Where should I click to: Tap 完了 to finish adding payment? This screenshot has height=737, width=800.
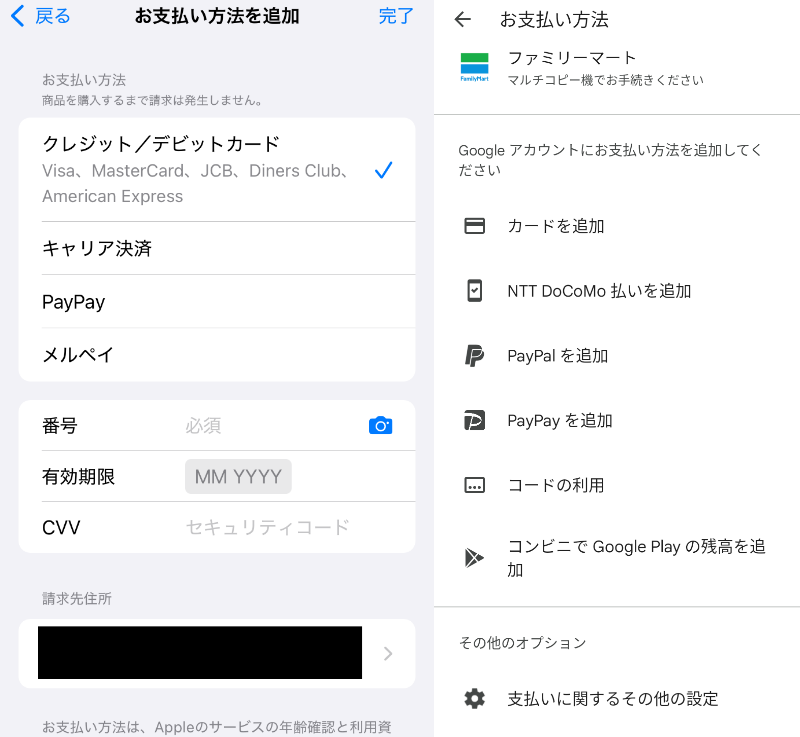pyautogui.click(x=396, y=17)
